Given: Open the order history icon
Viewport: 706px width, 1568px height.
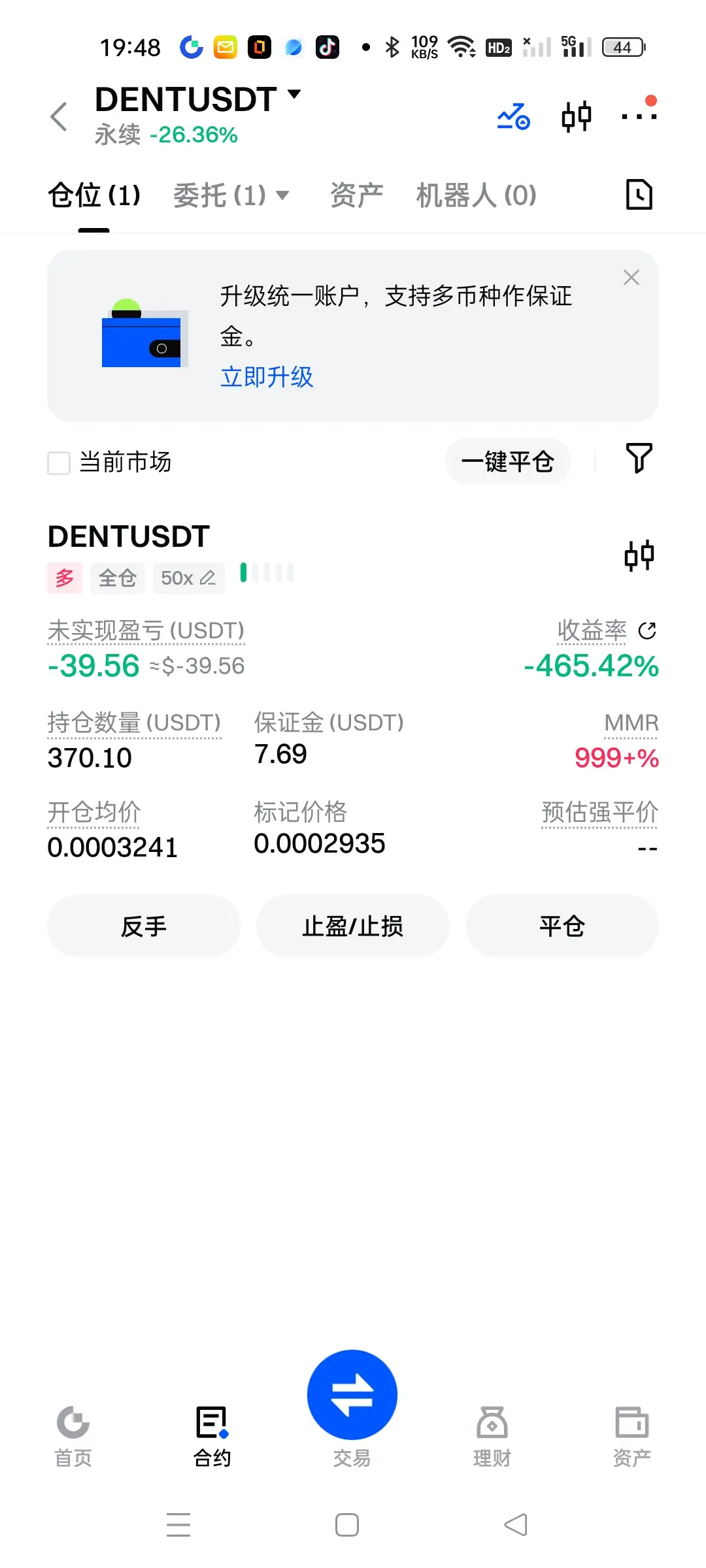Looking at the screenshot, I should 639,194.
